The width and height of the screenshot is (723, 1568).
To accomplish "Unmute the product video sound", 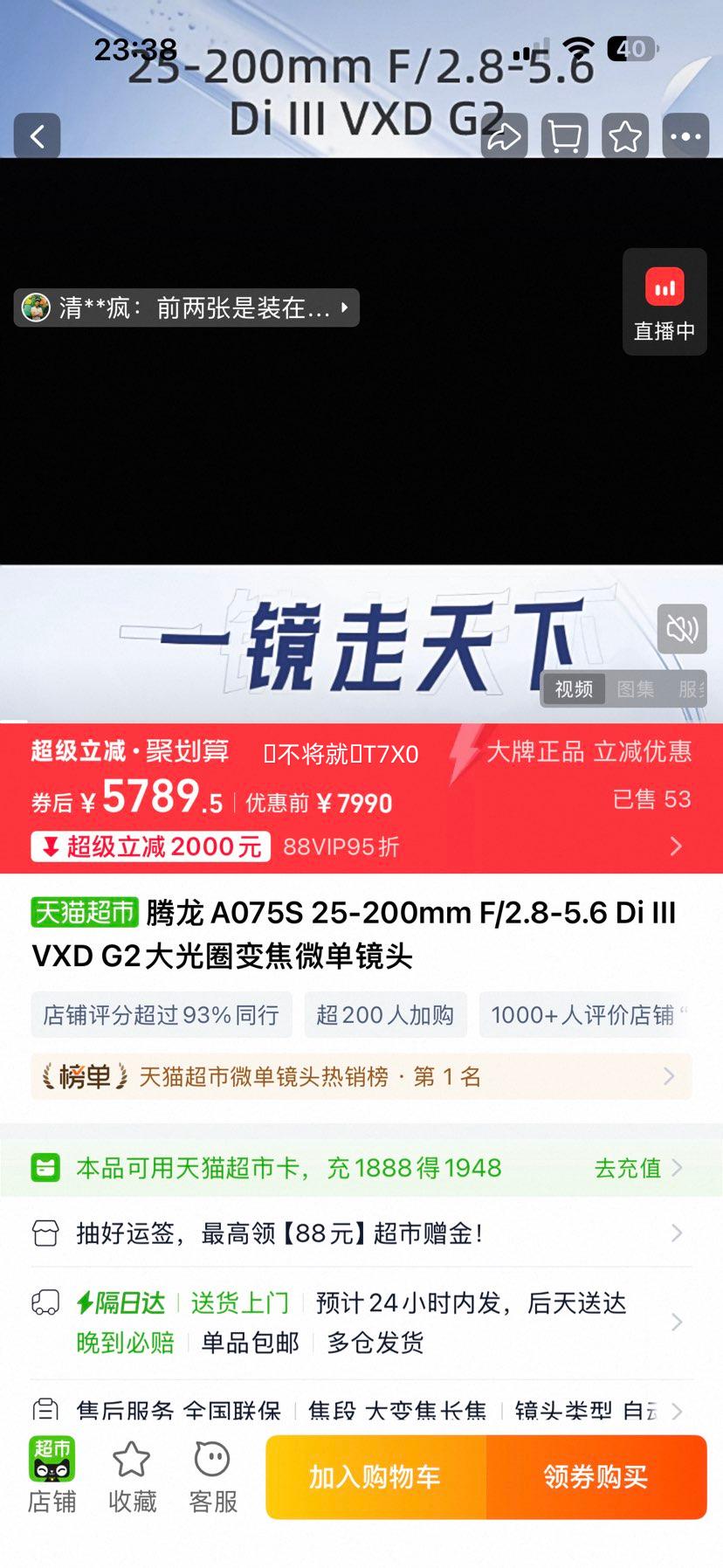I will (682, 629).
